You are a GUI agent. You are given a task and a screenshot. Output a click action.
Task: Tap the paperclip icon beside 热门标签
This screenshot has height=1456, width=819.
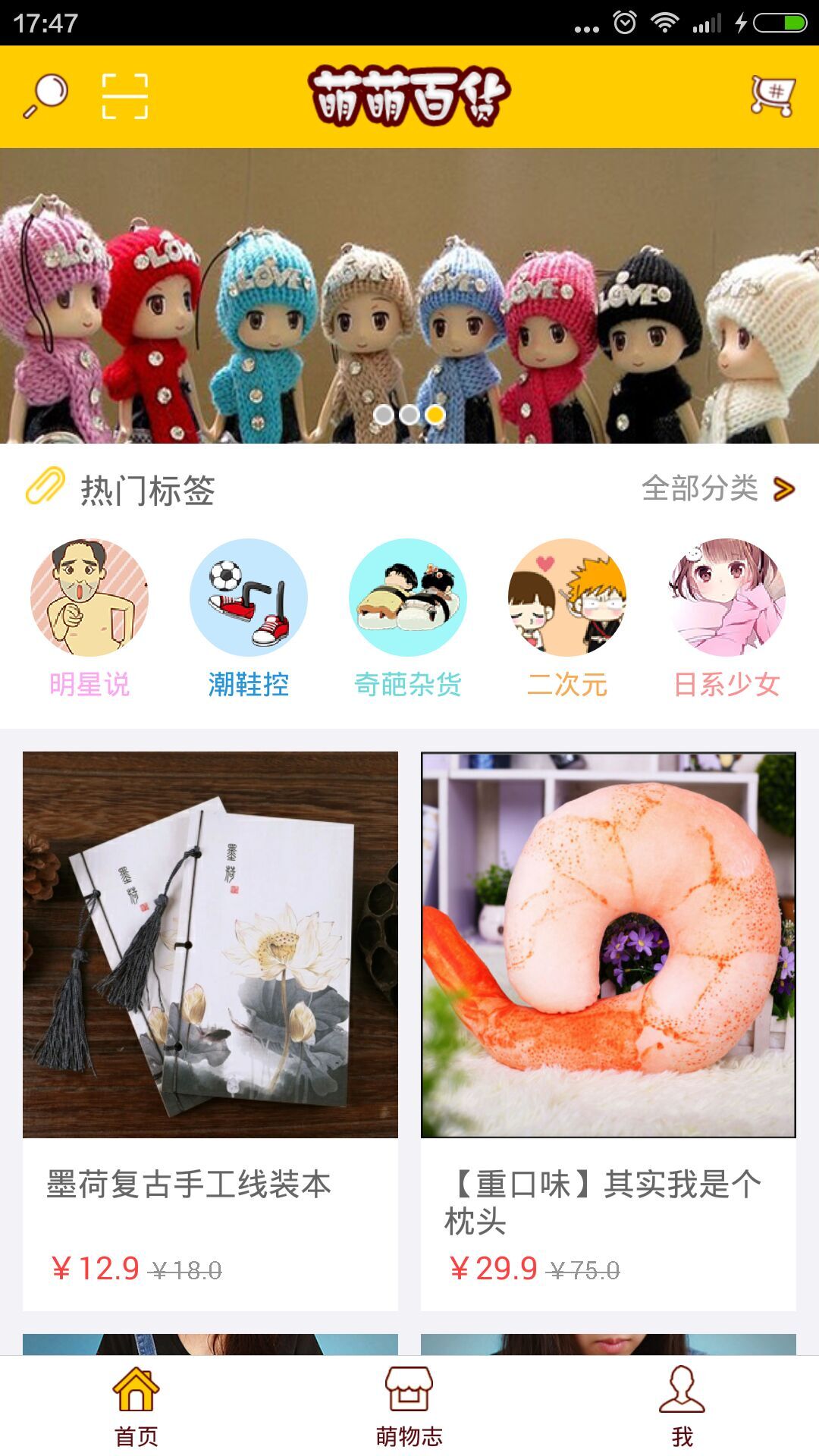pyautogui.click(x=43, y=485)
